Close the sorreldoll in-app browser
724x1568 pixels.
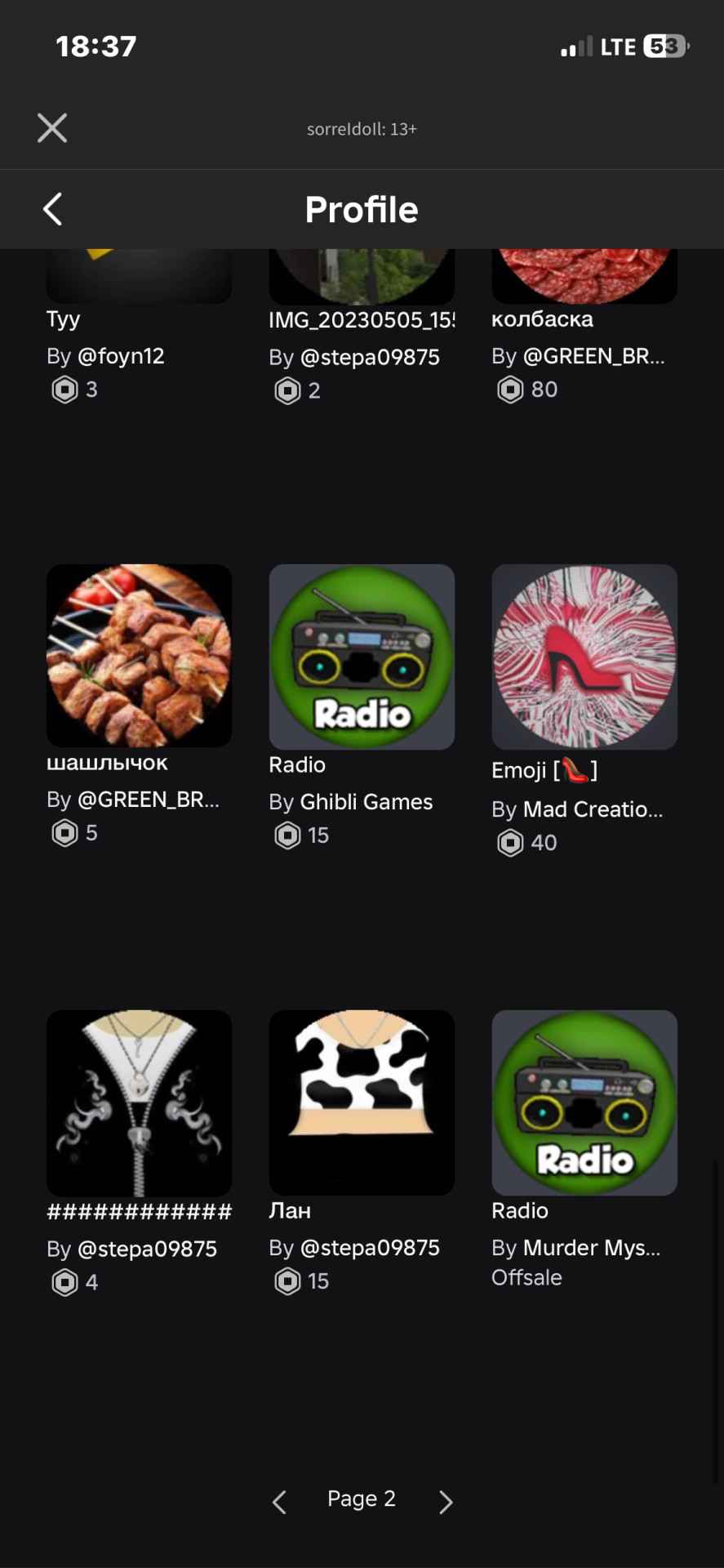52,128
